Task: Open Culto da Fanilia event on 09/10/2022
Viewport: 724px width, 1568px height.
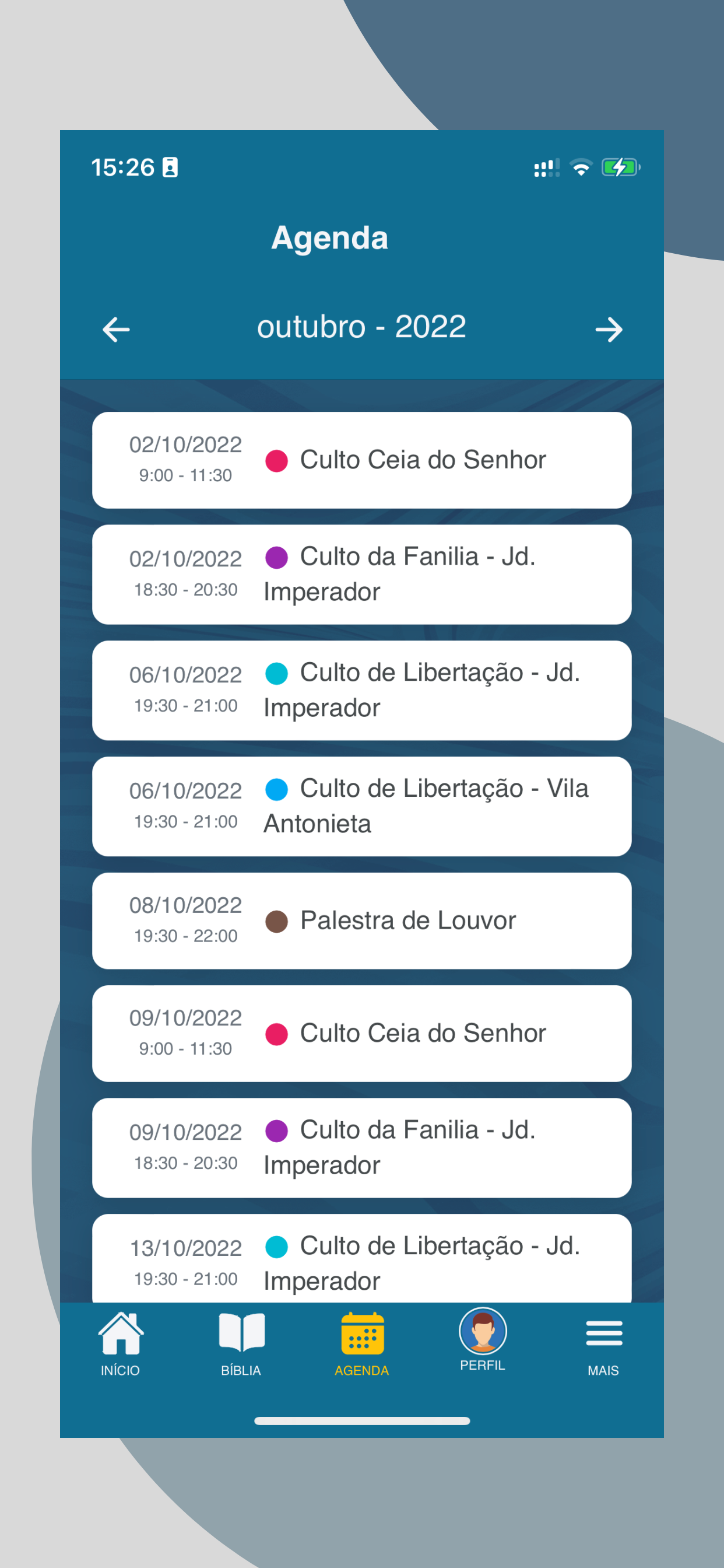Action: (361, 1148)
